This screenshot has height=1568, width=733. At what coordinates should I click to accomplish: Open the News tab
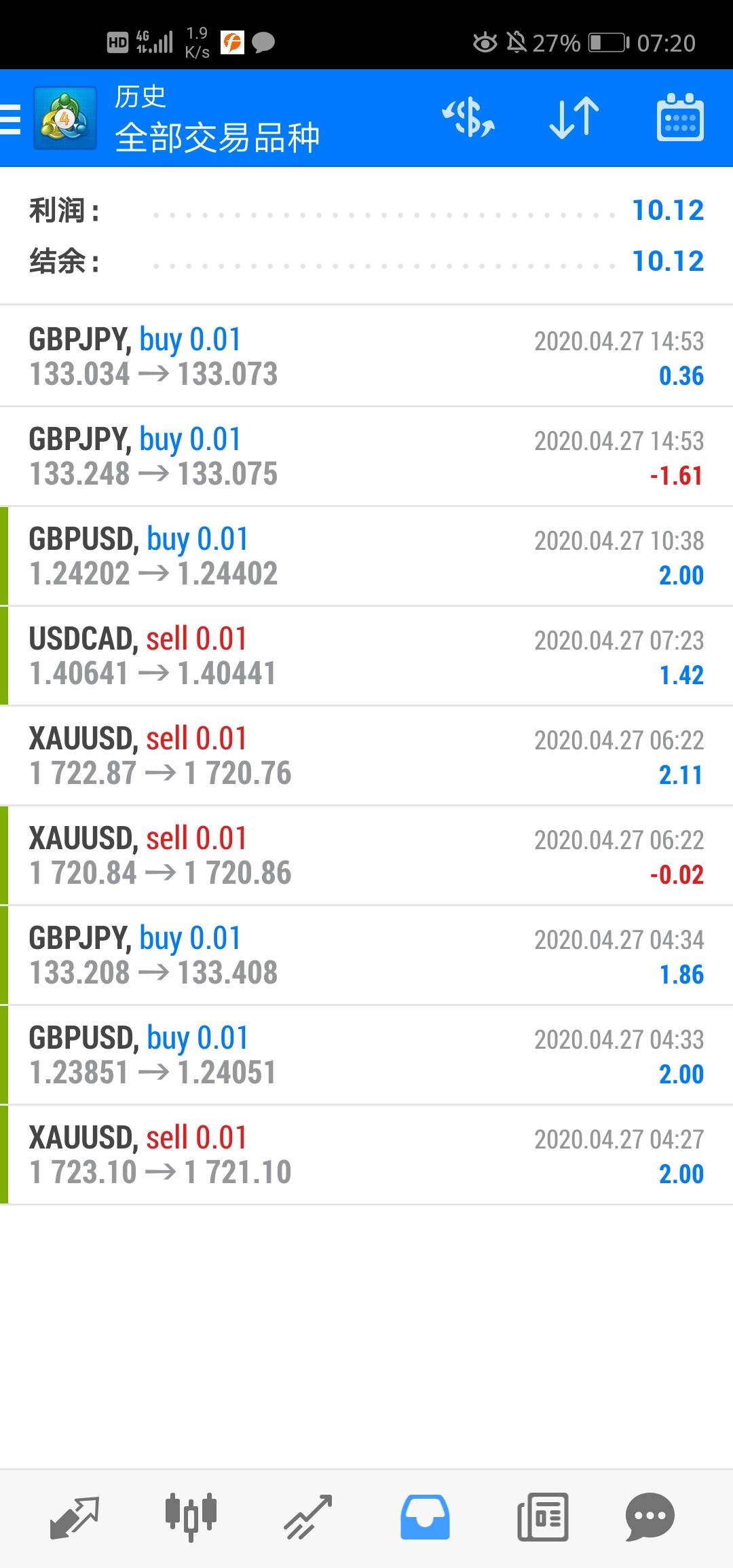coord(542,1517)
